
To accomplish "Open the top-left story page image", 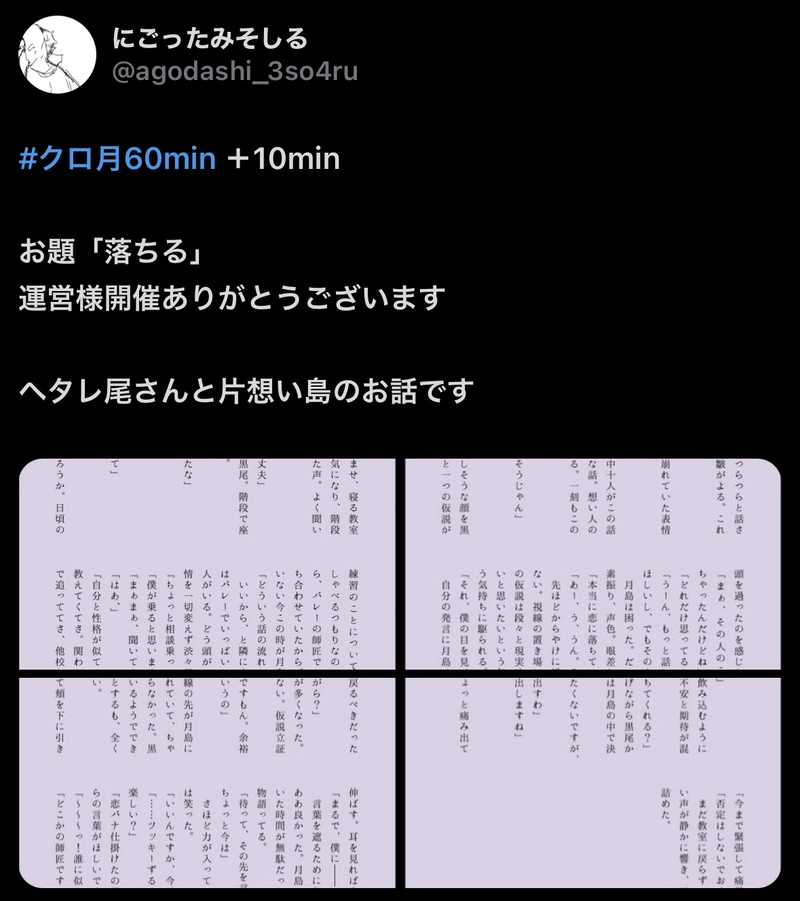I will pos(208,564).
